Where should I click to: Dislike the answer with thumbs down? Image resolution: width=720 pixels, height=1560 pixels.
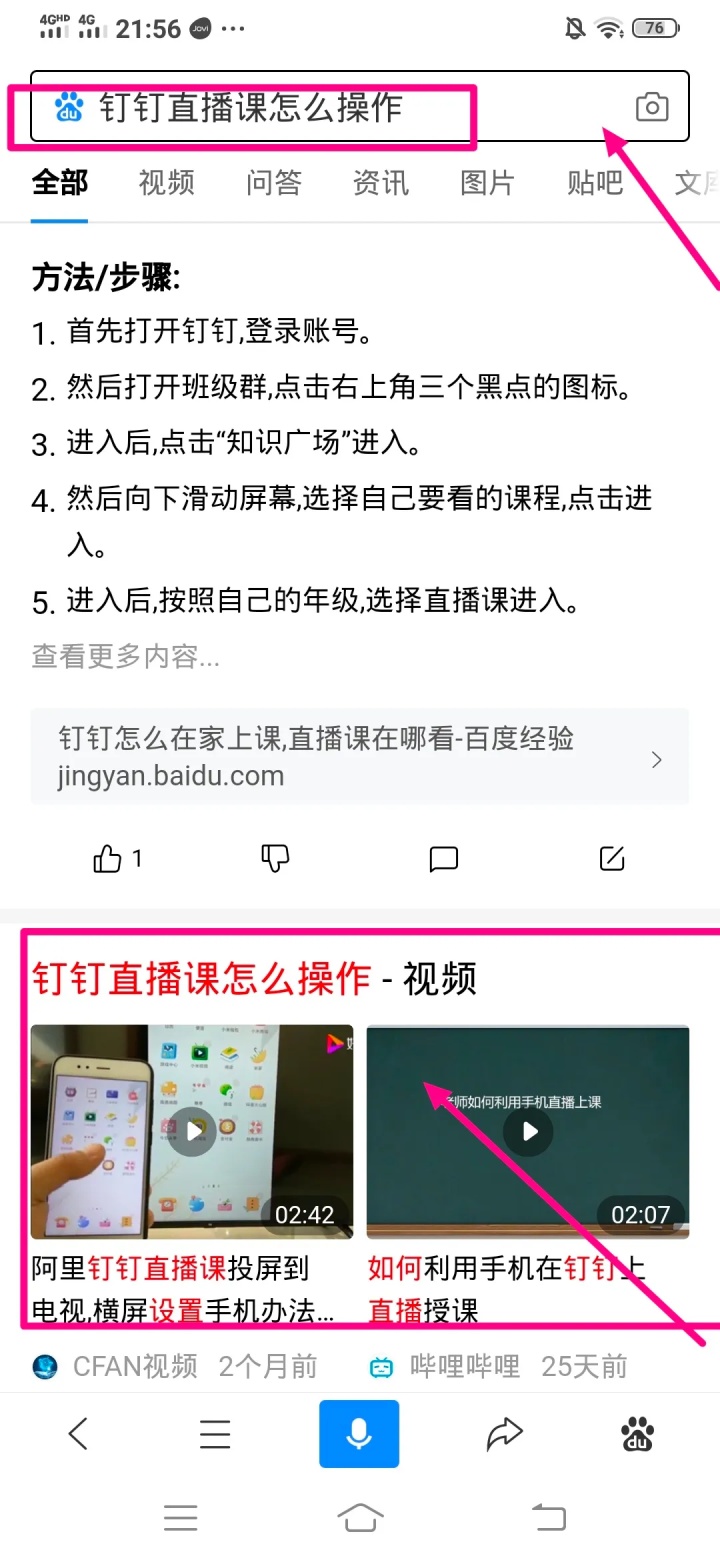point(275,858)
